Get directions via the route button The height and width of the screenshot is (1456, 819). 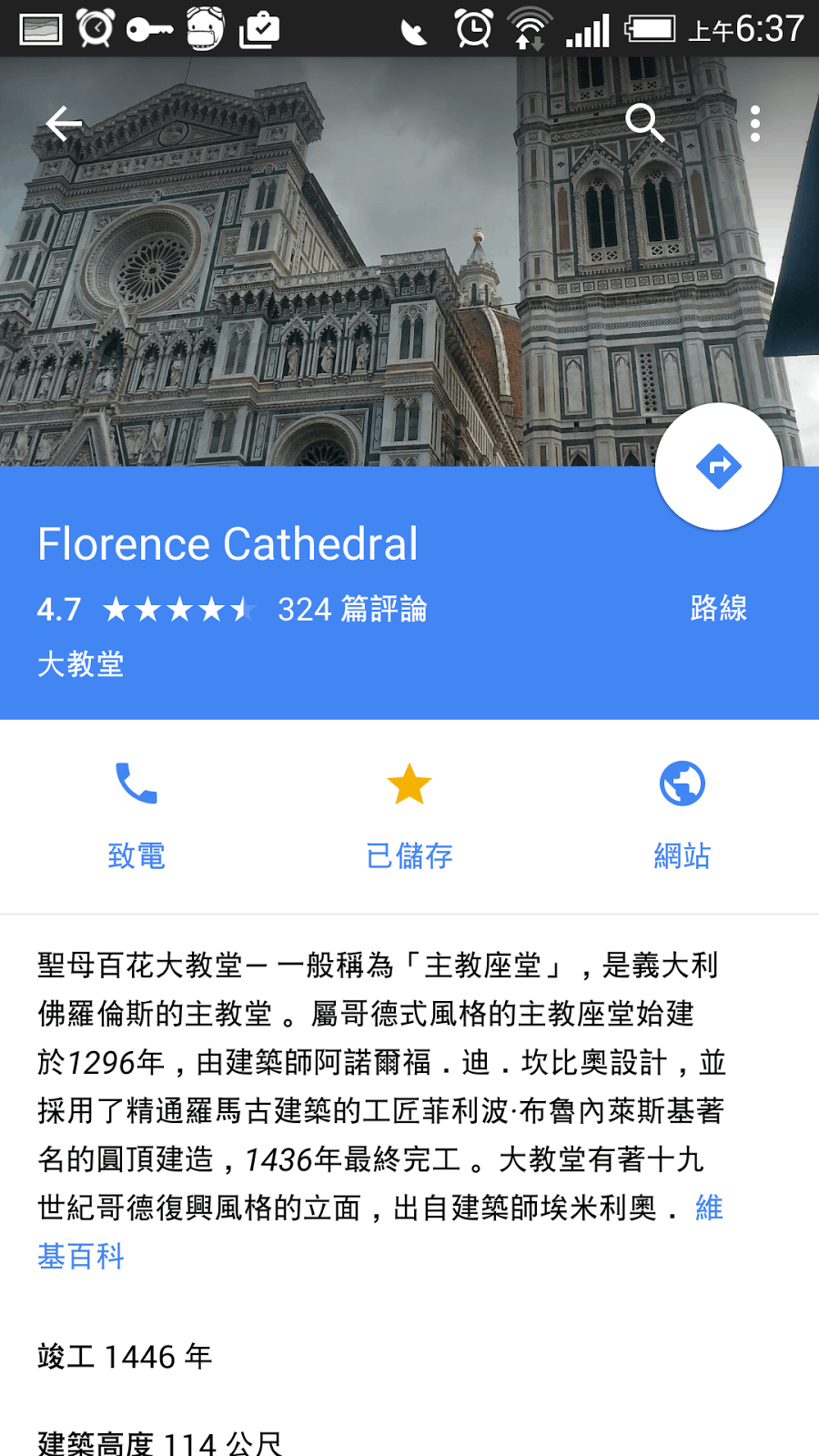coord(718,467)
